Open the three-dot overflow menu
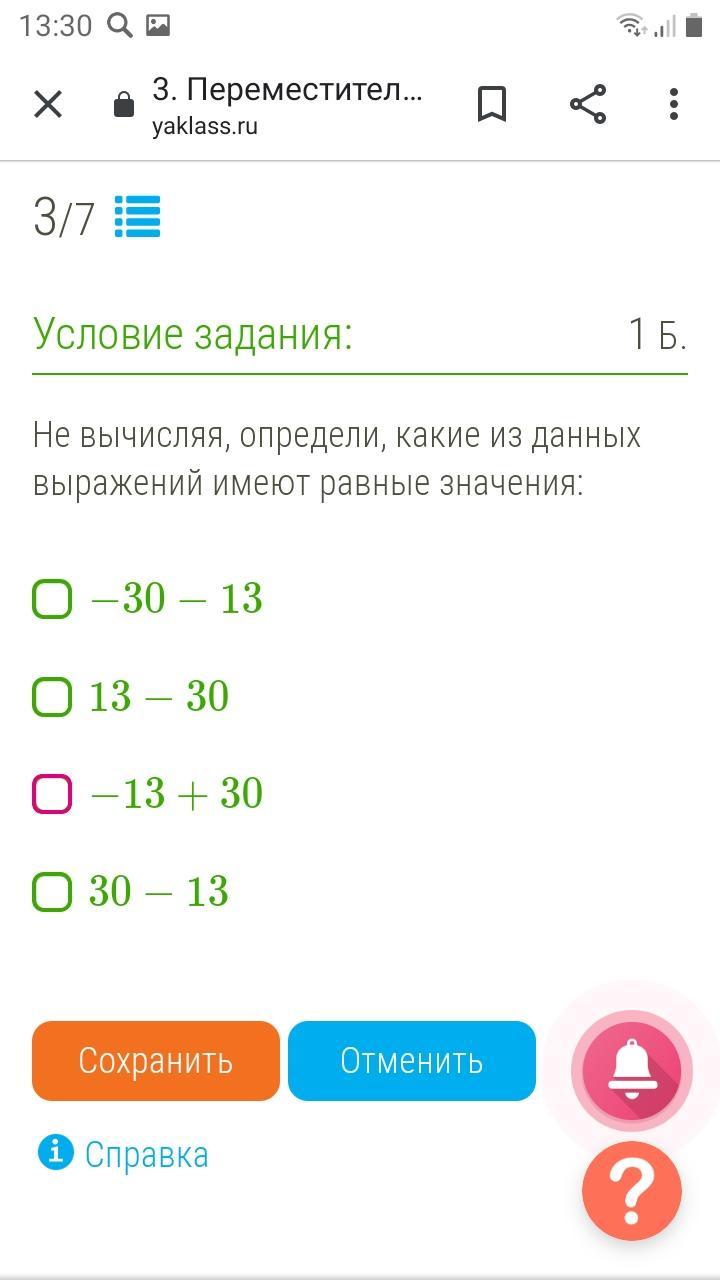 674,104
